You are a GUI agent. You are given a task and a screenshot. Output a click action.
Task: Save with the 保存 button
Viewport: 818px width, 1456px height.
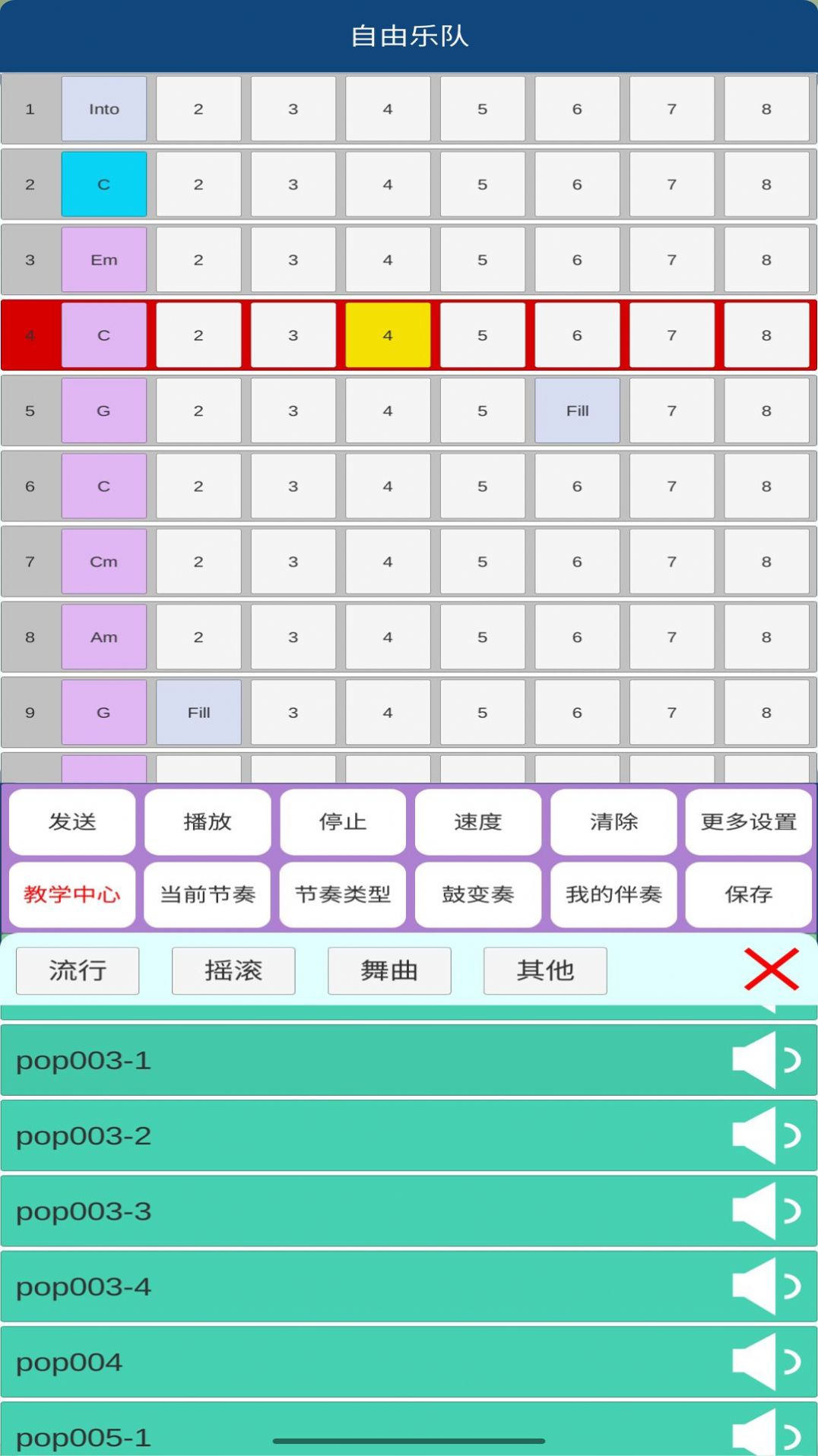click(749, 894)
